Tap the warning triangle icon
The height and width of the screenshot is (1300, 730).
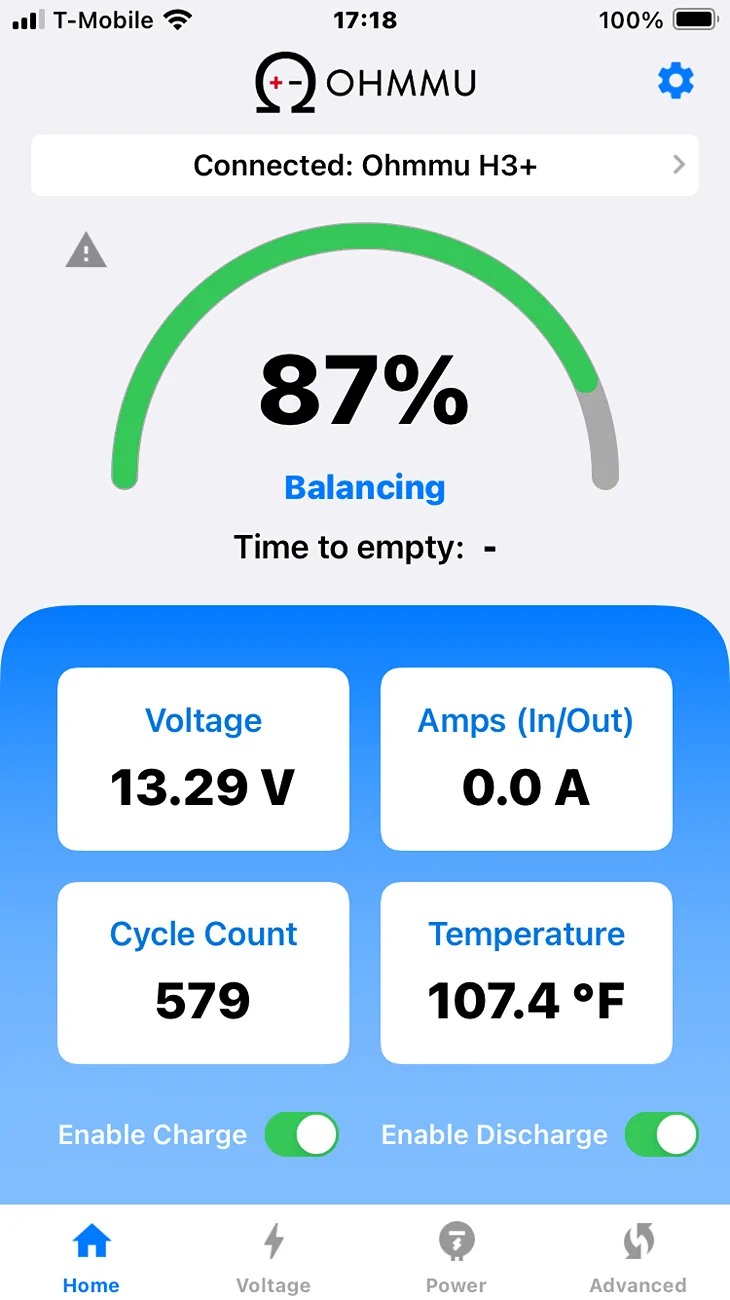point(86,250)
